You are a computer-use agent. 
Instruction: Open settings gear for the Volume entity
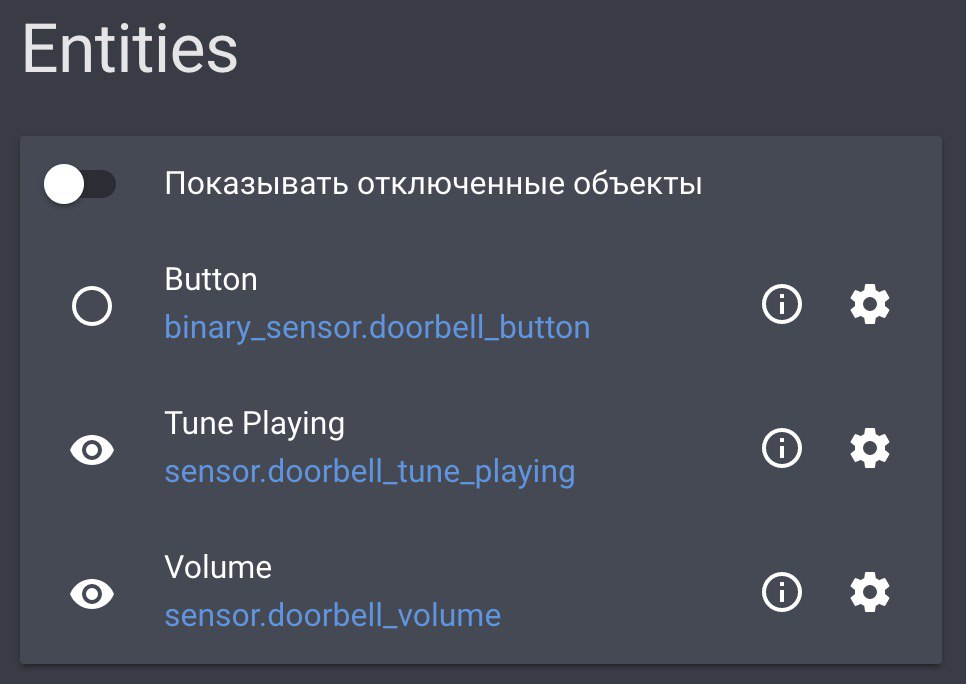869,592
